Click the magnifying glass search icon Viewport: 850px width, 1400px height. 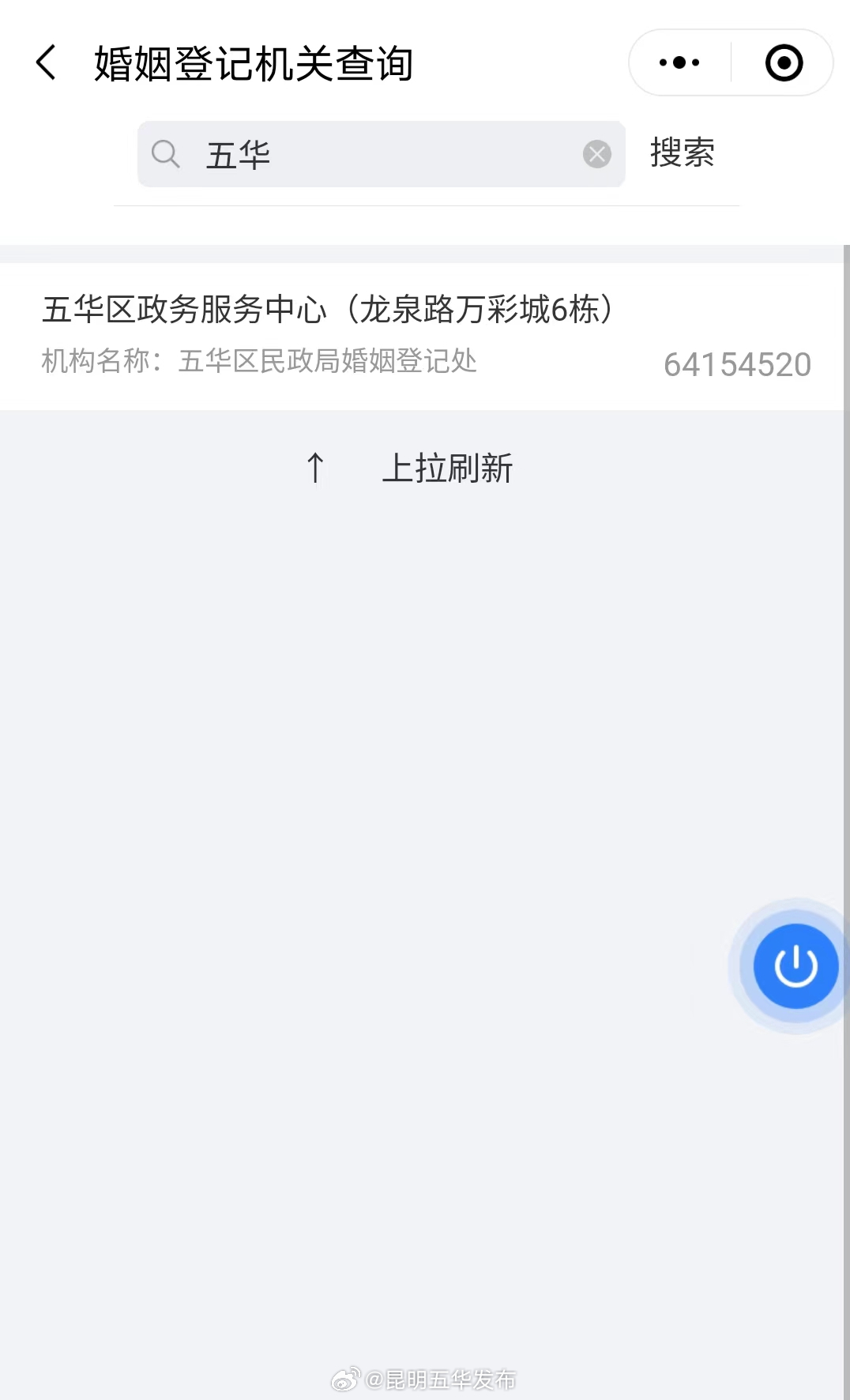(166, 155)
